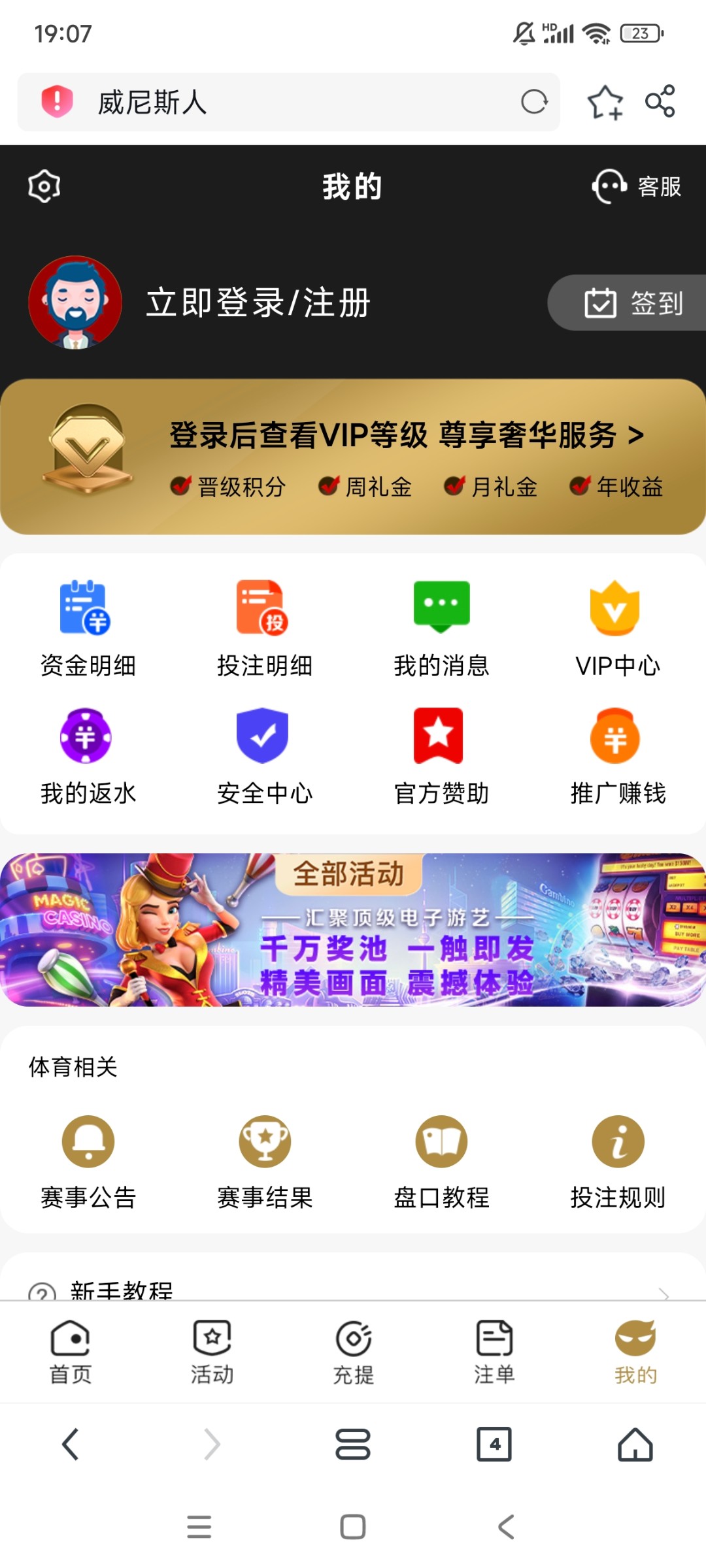The width and height of the screenshot is (706, 1568).
Task: Open 安全中心 security center
Action: 264,756
